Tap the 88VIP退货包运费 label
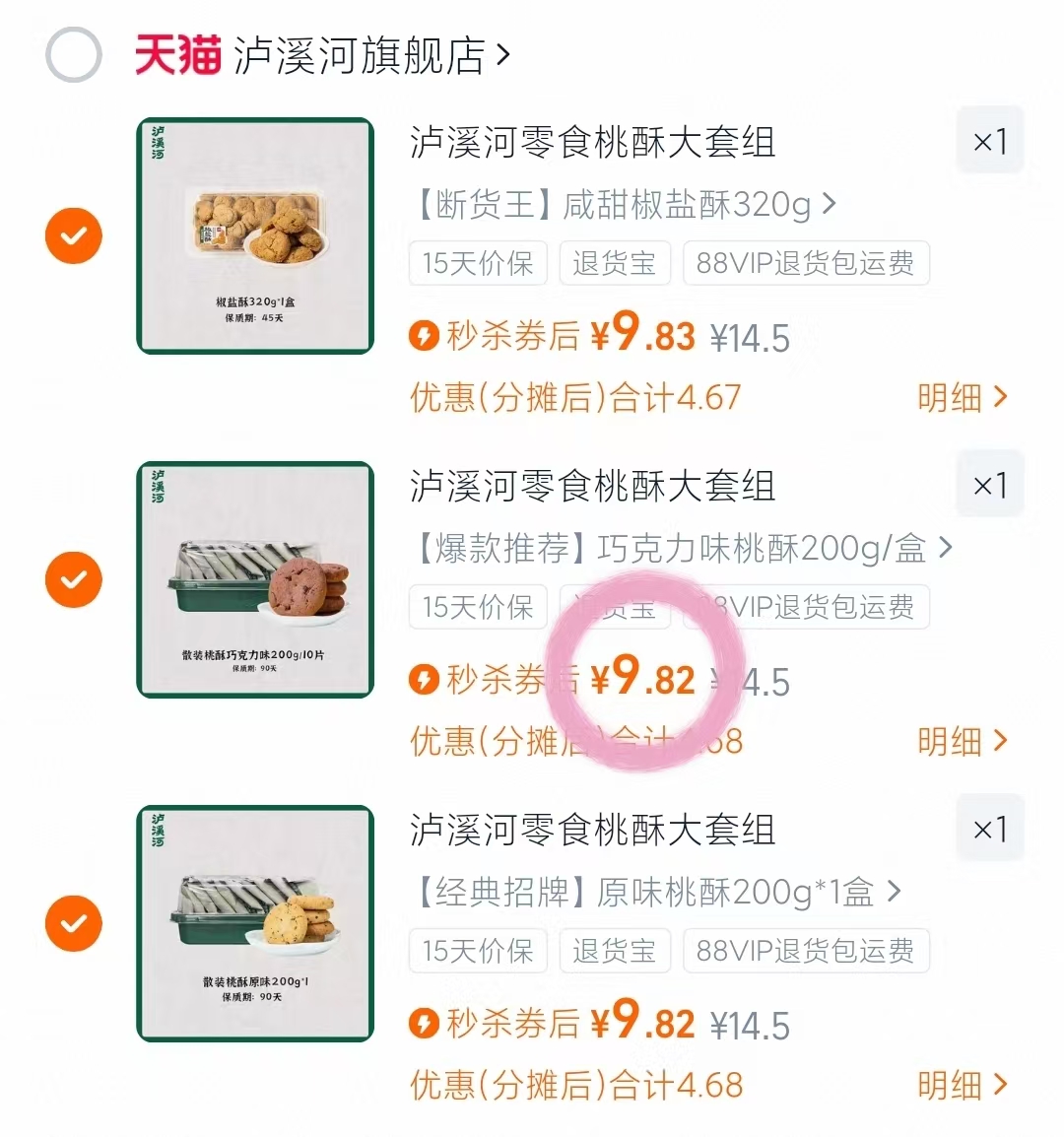The height and width of the screenshot is (1137, 1064). (806, 263)
